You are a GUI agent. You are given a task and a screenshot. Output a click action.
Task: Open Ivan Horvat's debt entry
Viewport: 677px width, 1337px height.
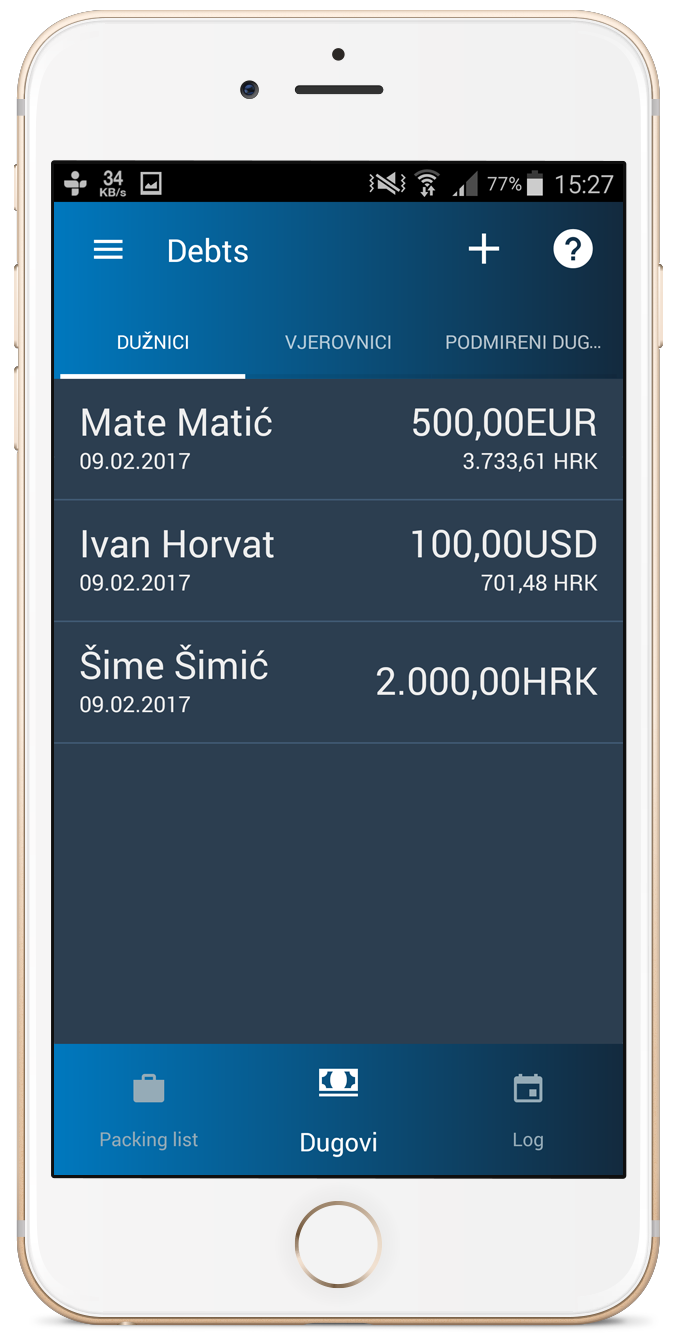point(338,560)
